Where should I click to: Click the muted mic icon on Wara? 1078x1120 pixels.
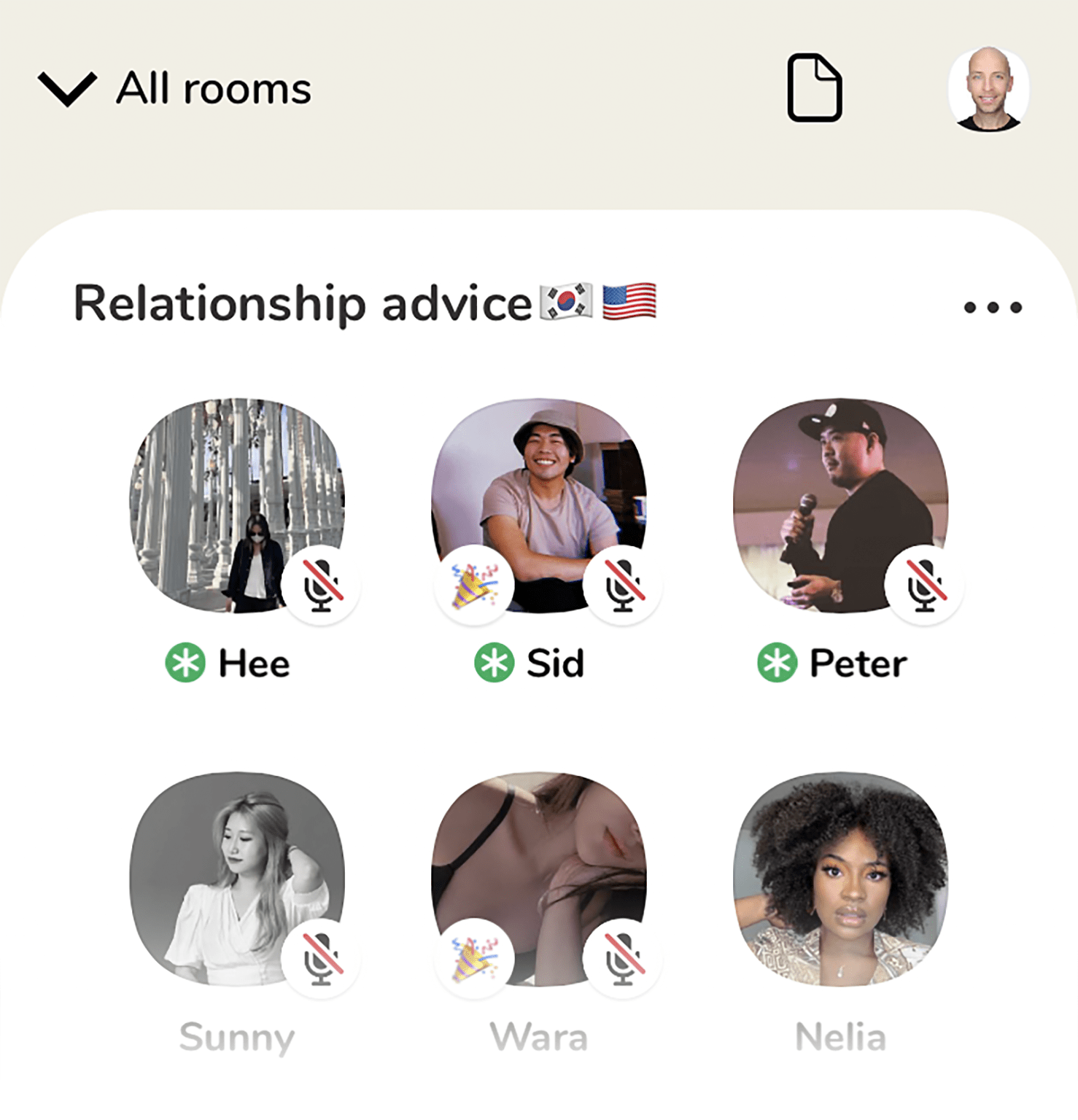[x=624, y=957]
